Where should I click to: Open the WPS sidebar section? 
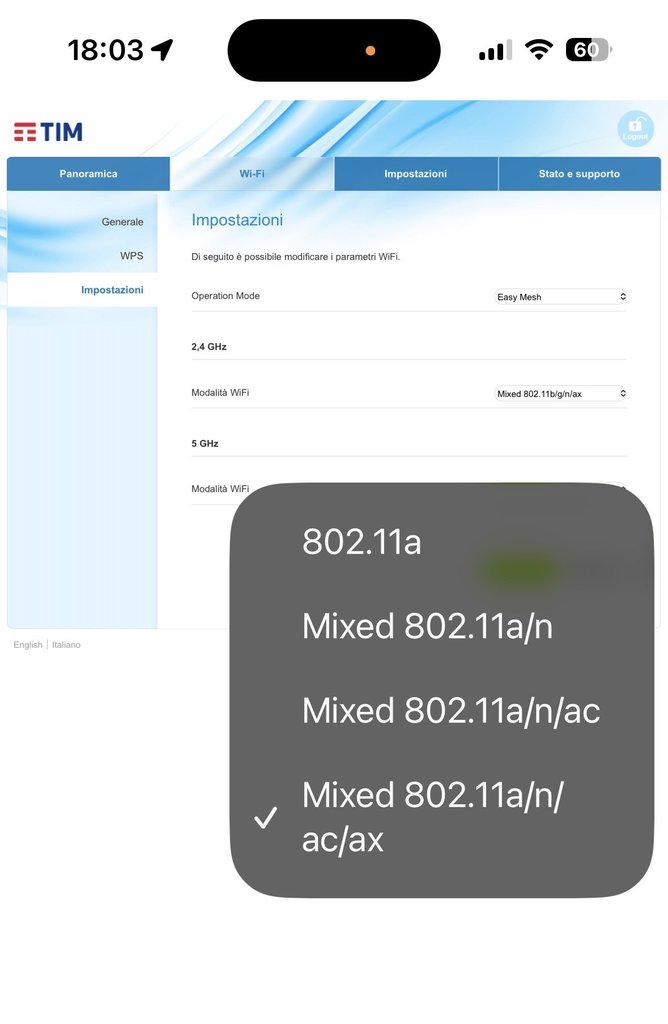131,256
